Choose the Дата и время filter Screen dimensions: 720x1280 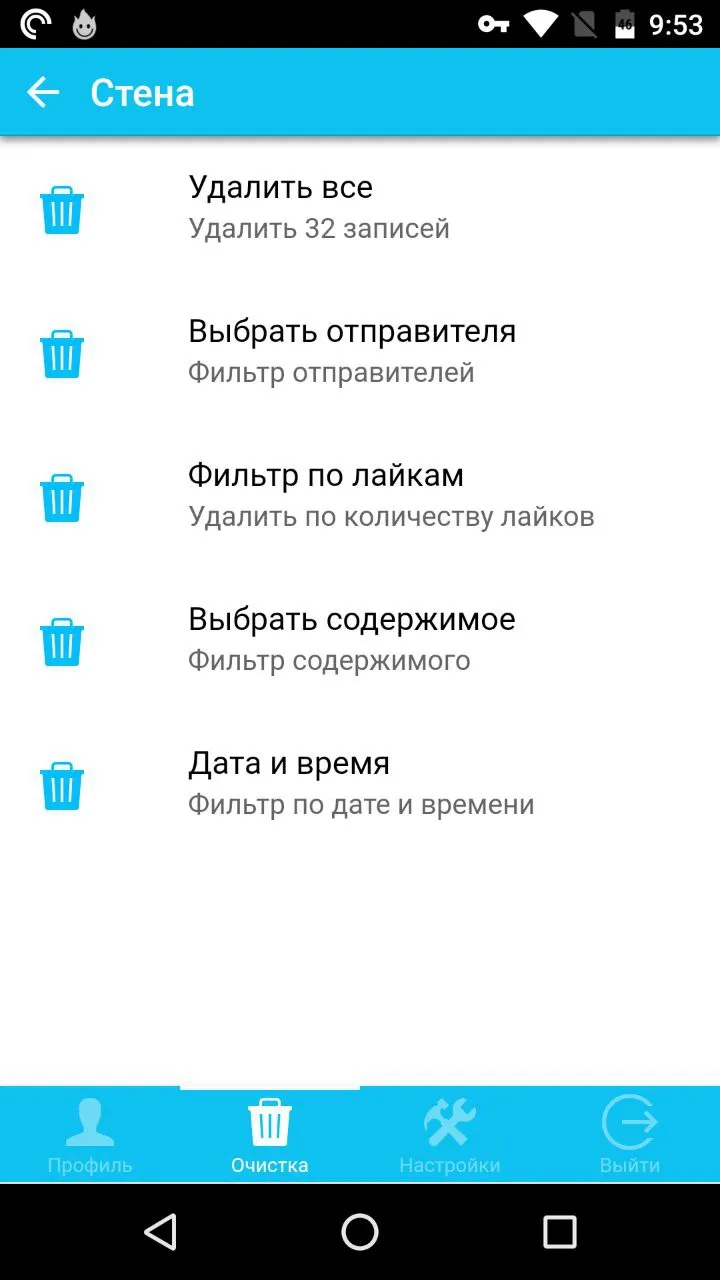(360, 786)
